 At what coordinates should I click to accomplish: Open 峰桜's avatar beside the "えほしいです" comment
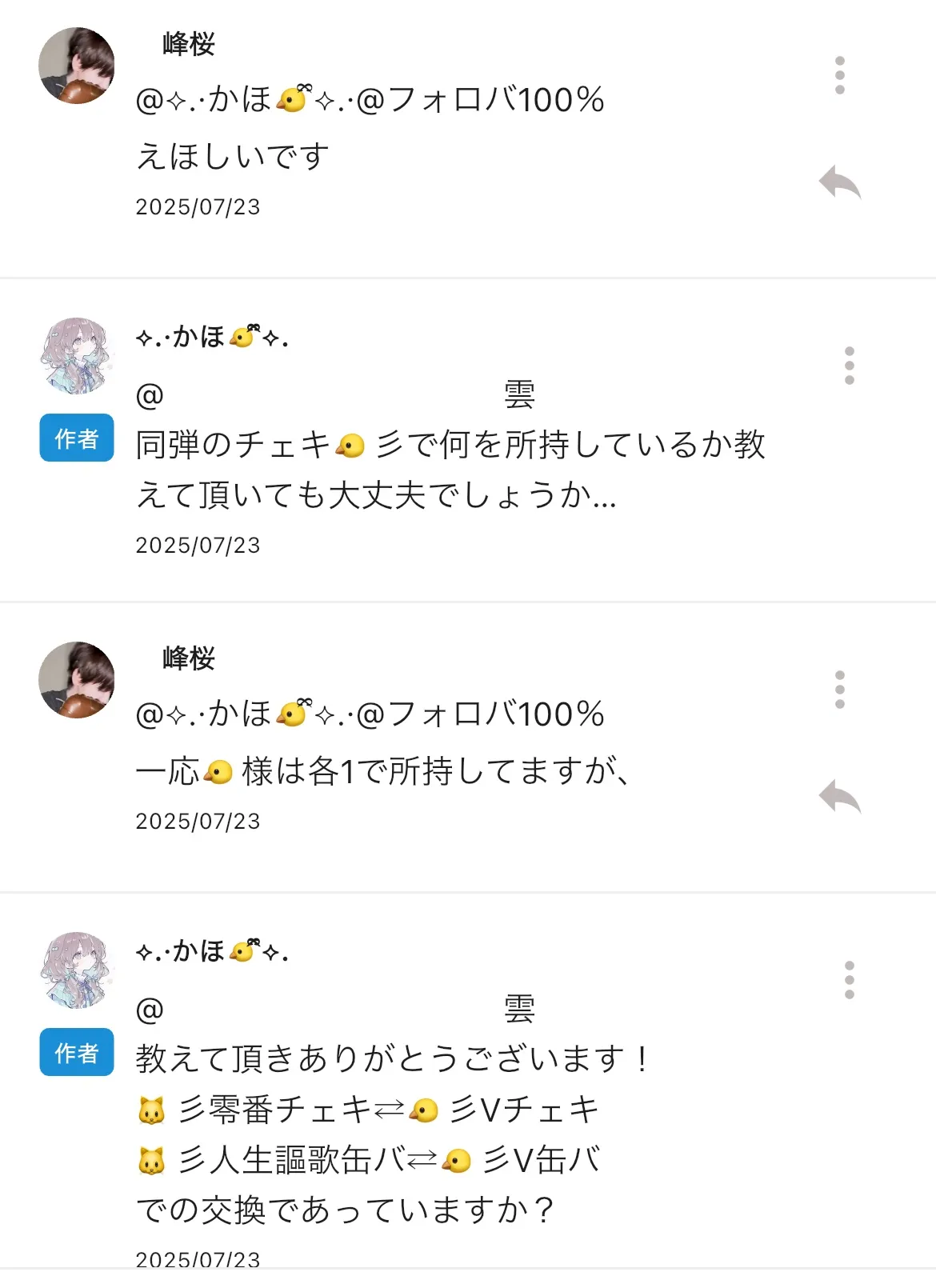click(x=77, y=66)
